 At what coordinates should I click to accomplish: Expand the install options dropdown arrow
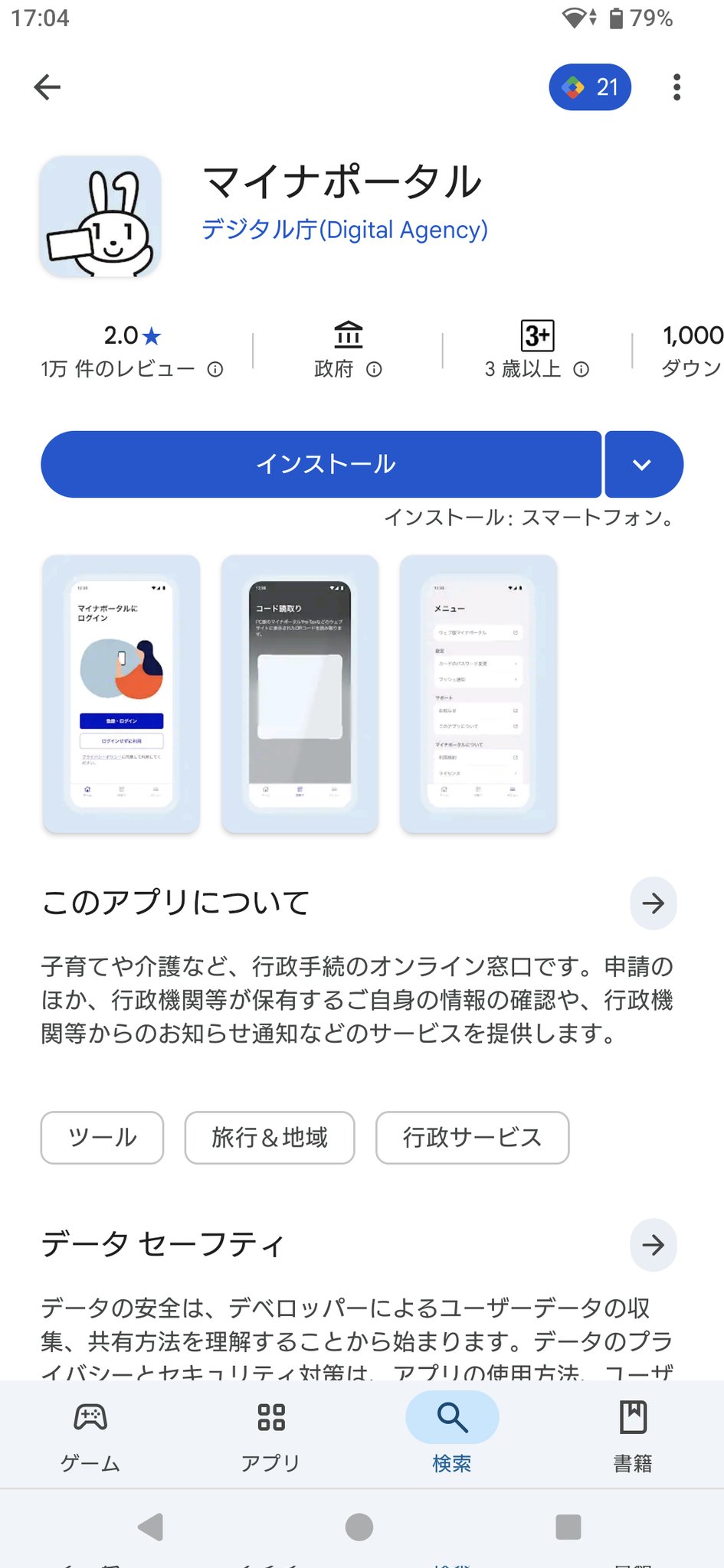coord(643,464)
